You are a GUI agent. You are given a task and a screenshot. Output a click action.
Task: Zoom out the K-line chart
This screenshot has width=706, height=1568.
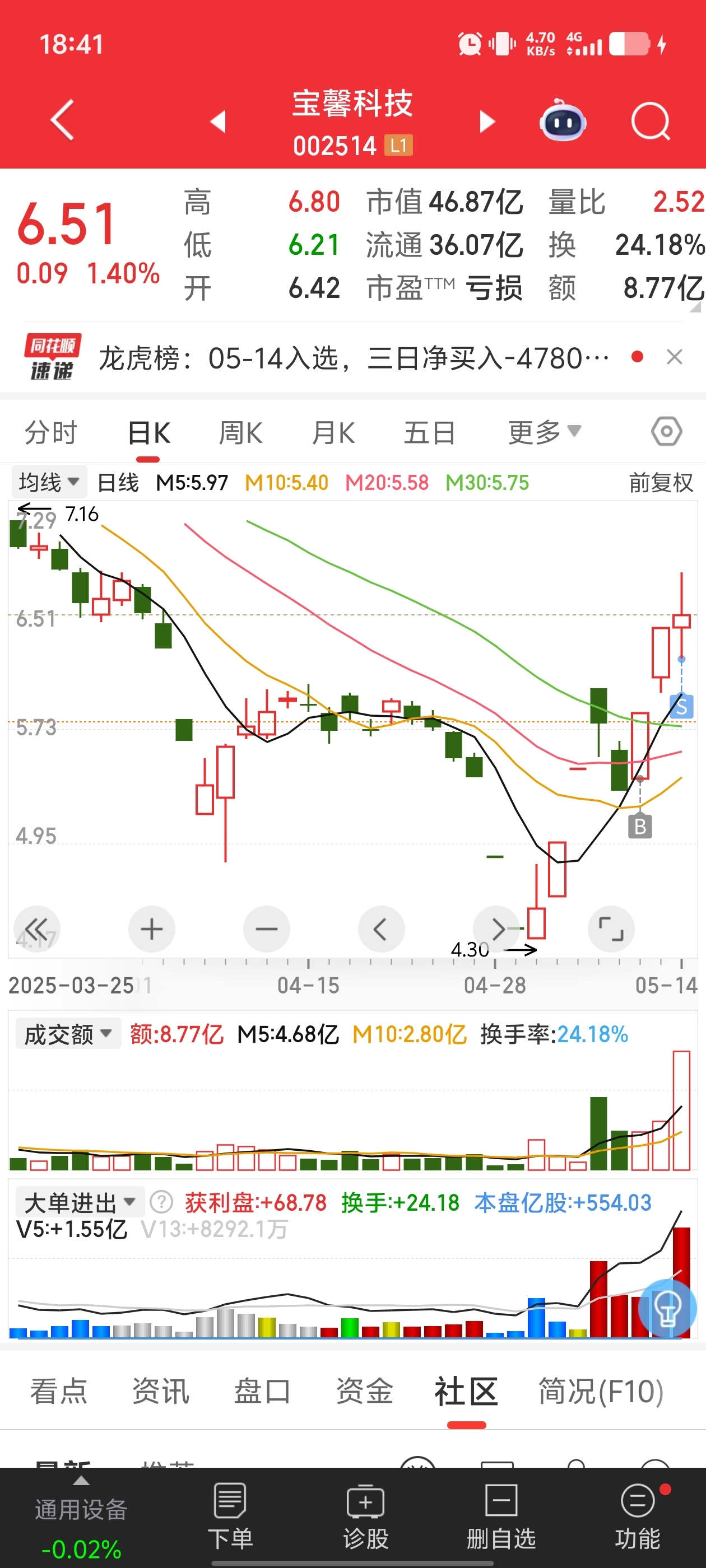266,929
